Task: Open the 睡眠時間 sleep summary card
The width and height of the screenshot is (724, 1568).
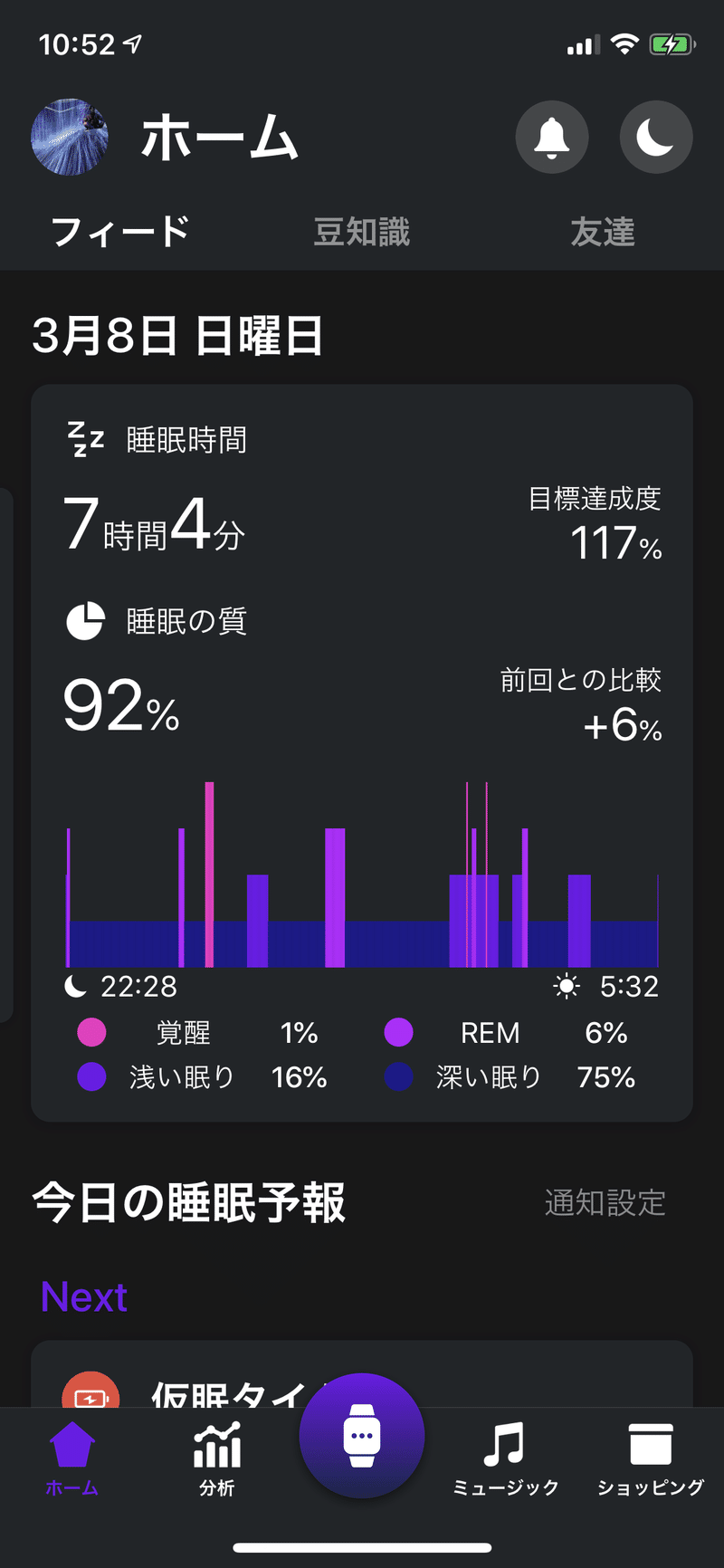Action: coord(362,753)
